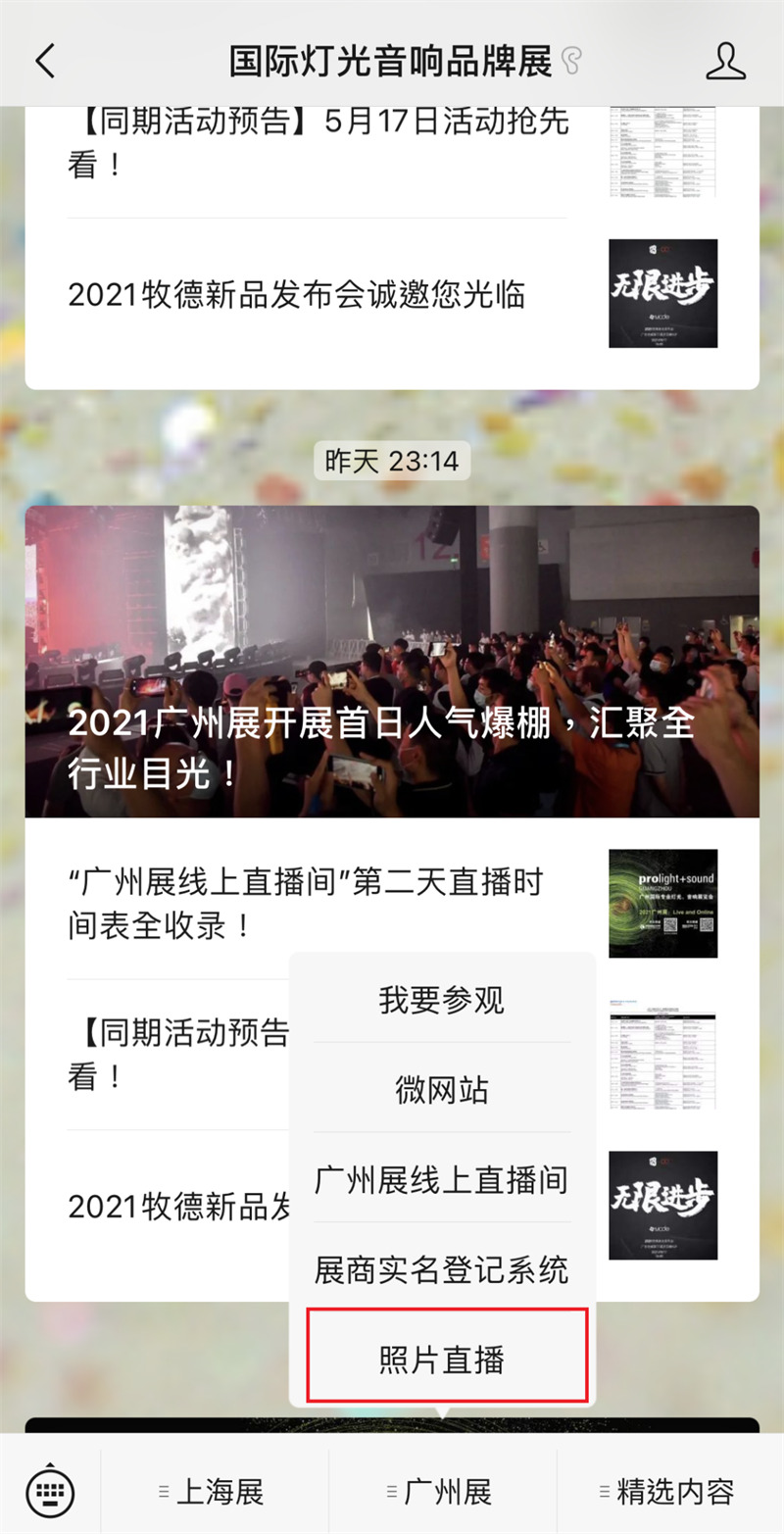Choose 微网站 in the popup menu
784x1534 pixels.
441,1089
